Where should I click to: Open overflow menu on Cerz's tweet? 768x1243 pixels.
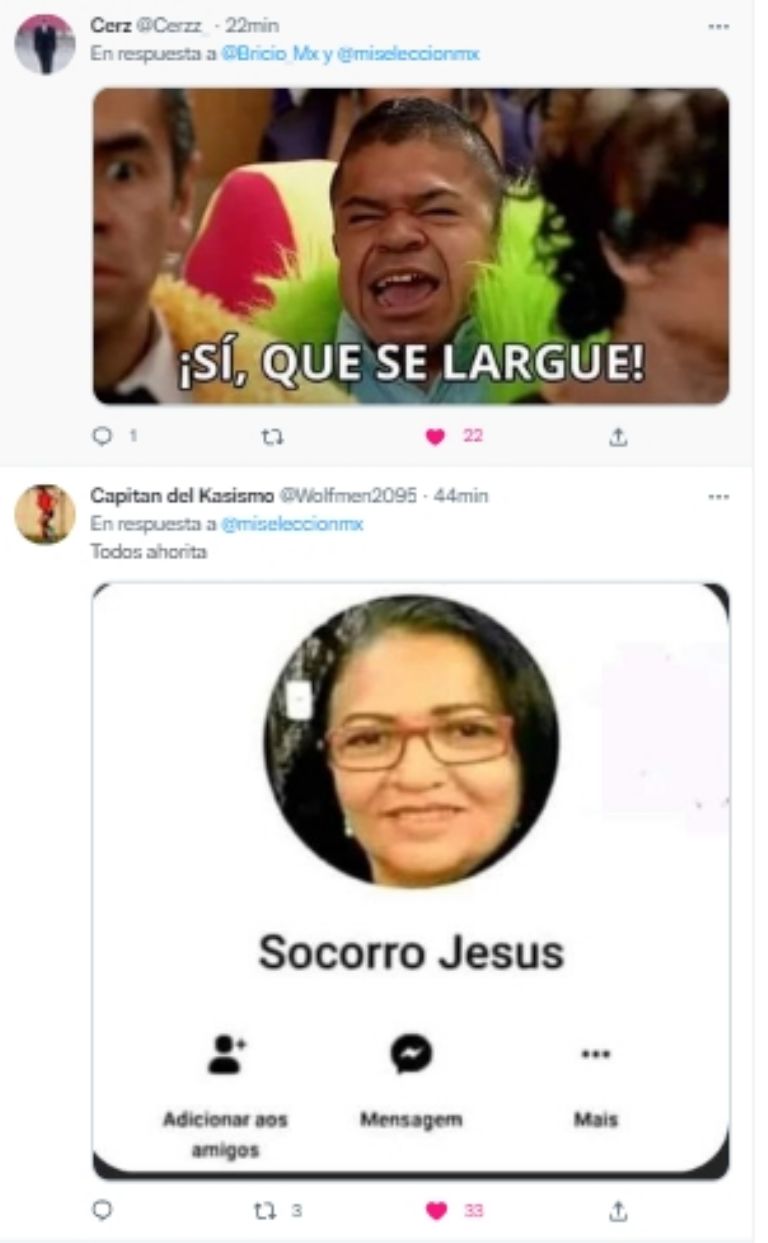[718, 27]
